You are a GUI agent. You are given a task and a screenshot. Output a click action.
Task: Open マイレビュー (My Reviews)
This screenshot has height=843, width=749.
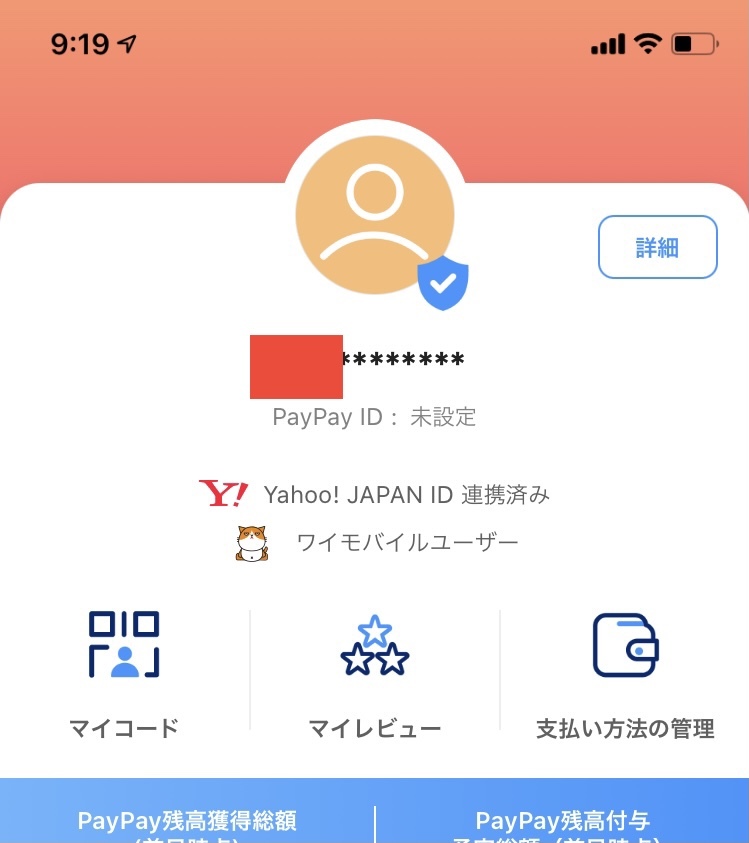coord(375,675)
